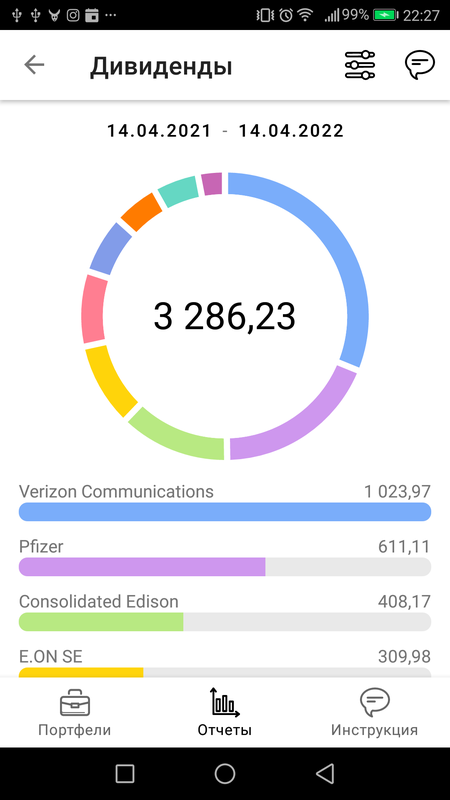Switch to the Портфели tab

tap(74, 713)
